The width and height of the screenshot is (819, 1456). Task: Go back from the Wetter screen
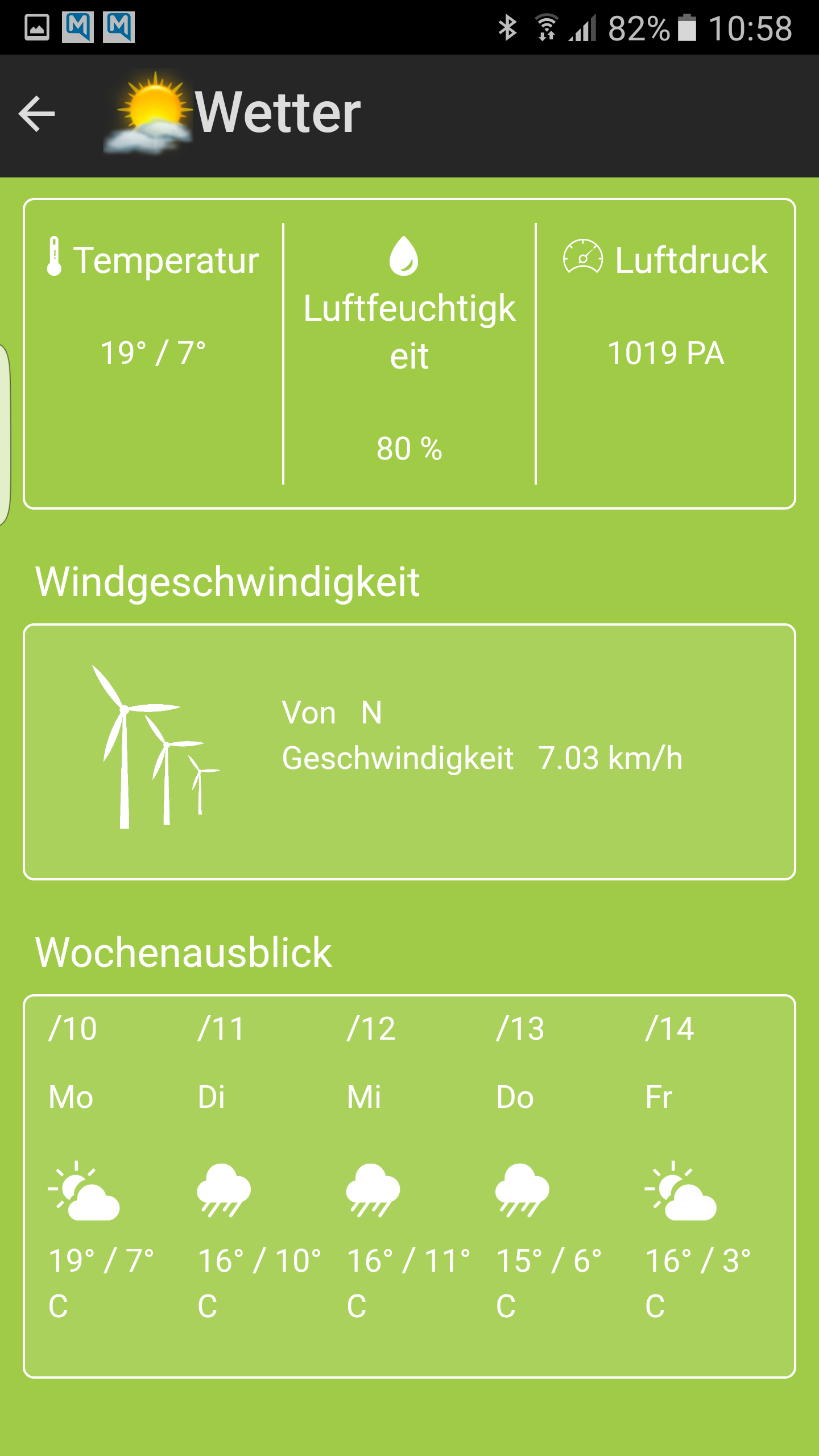pyautogui.click(x=37, y=114)
